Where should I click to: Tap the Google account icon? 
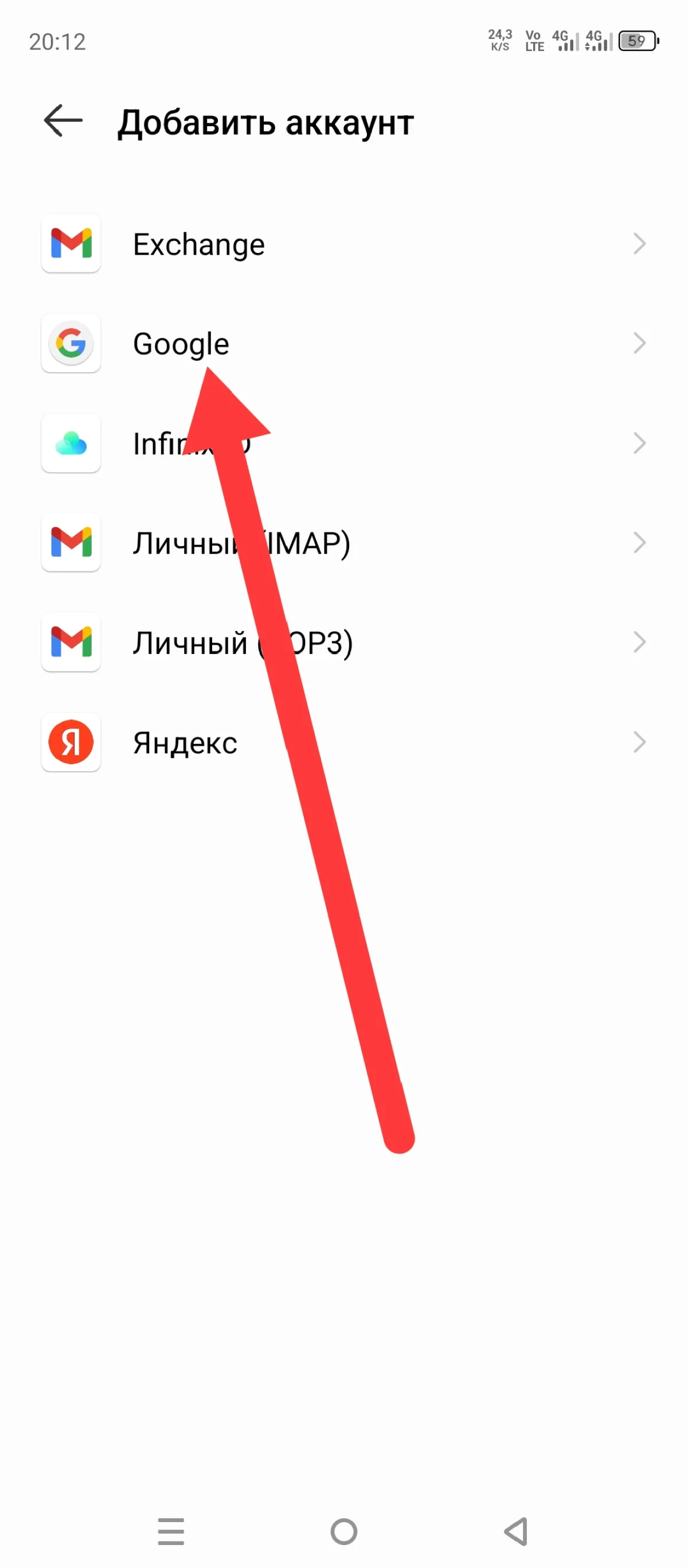pos(71,343)
